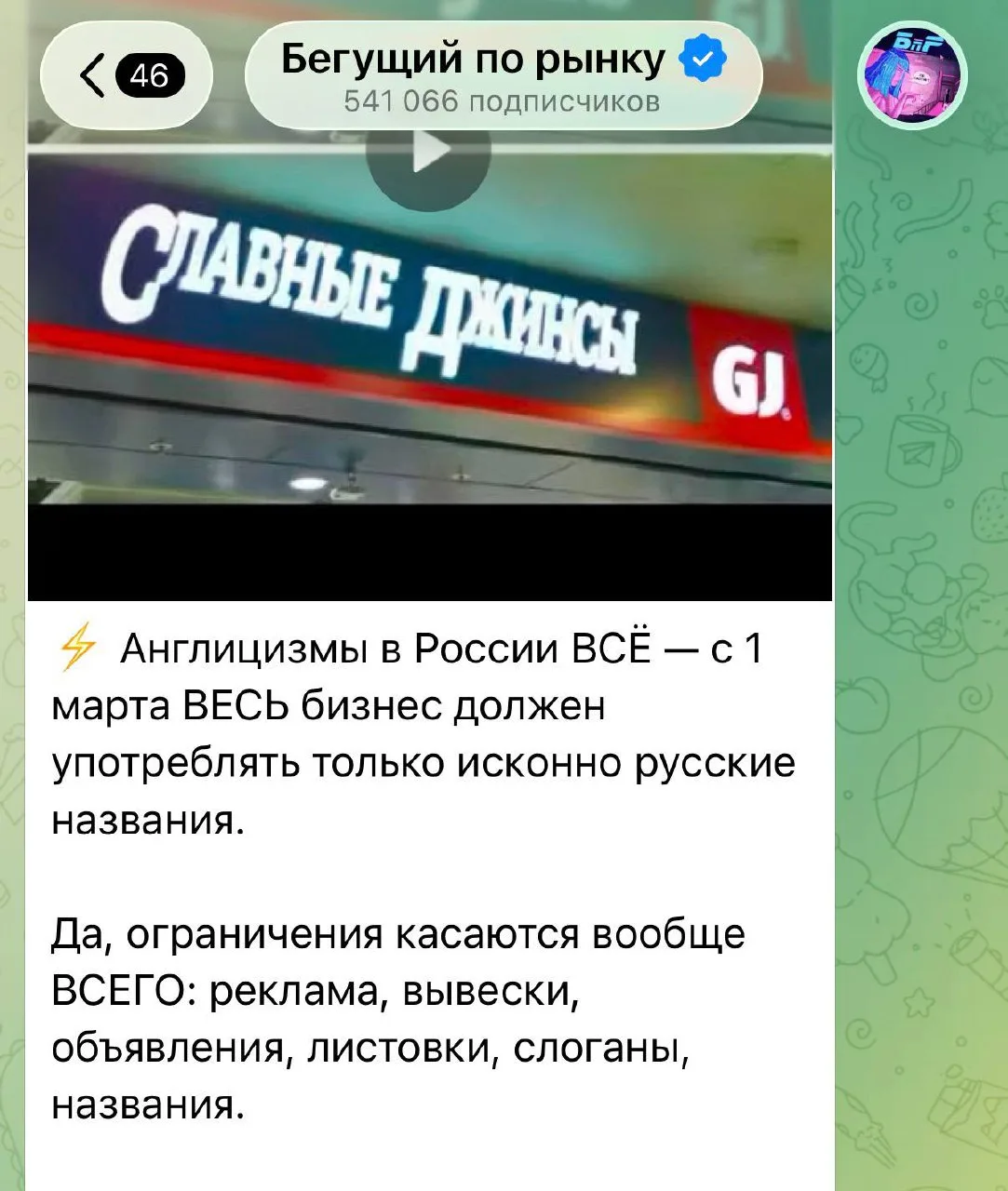The height and width of the screenshot is (1191, 1008).
Task: Go back to the chat list
Action: tap(126, 75)
